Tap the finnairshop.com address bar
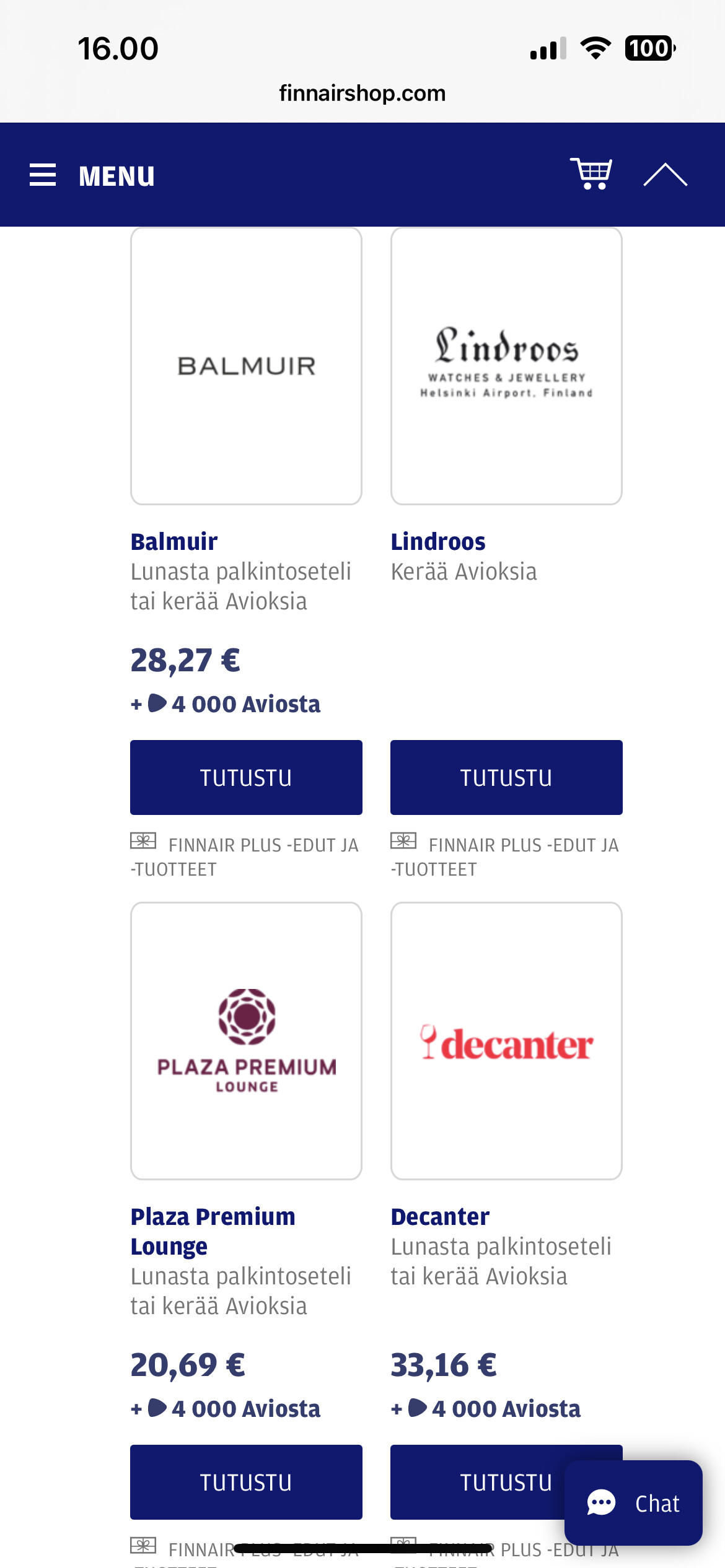Image resolution: width=725 pixels, height=1568 pixels. pyautogui.click(x=362, y=94)
